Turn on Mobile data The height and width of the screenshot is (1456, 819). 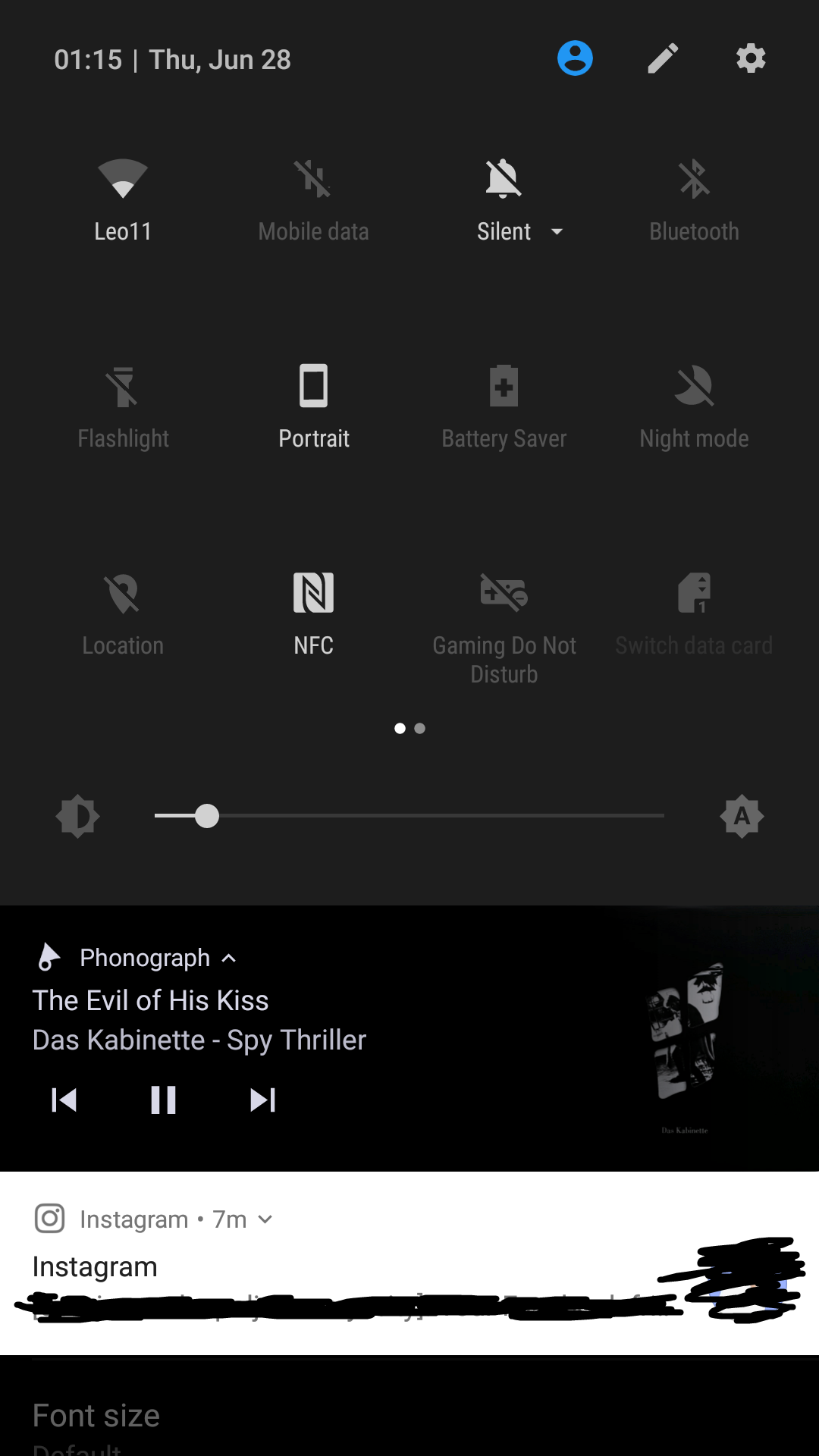[x=313, y=180]
